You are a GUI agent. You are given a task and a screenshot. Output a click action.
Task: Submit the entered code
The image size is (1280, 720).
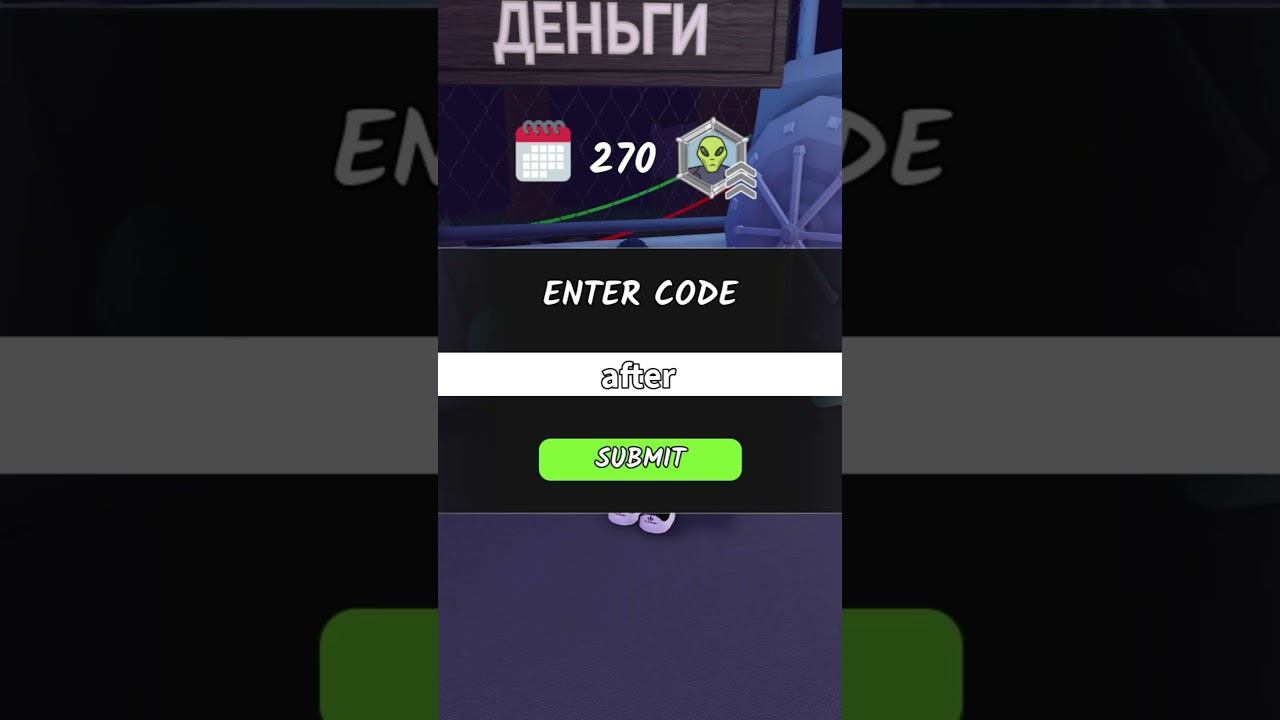[x=640, y=459]
